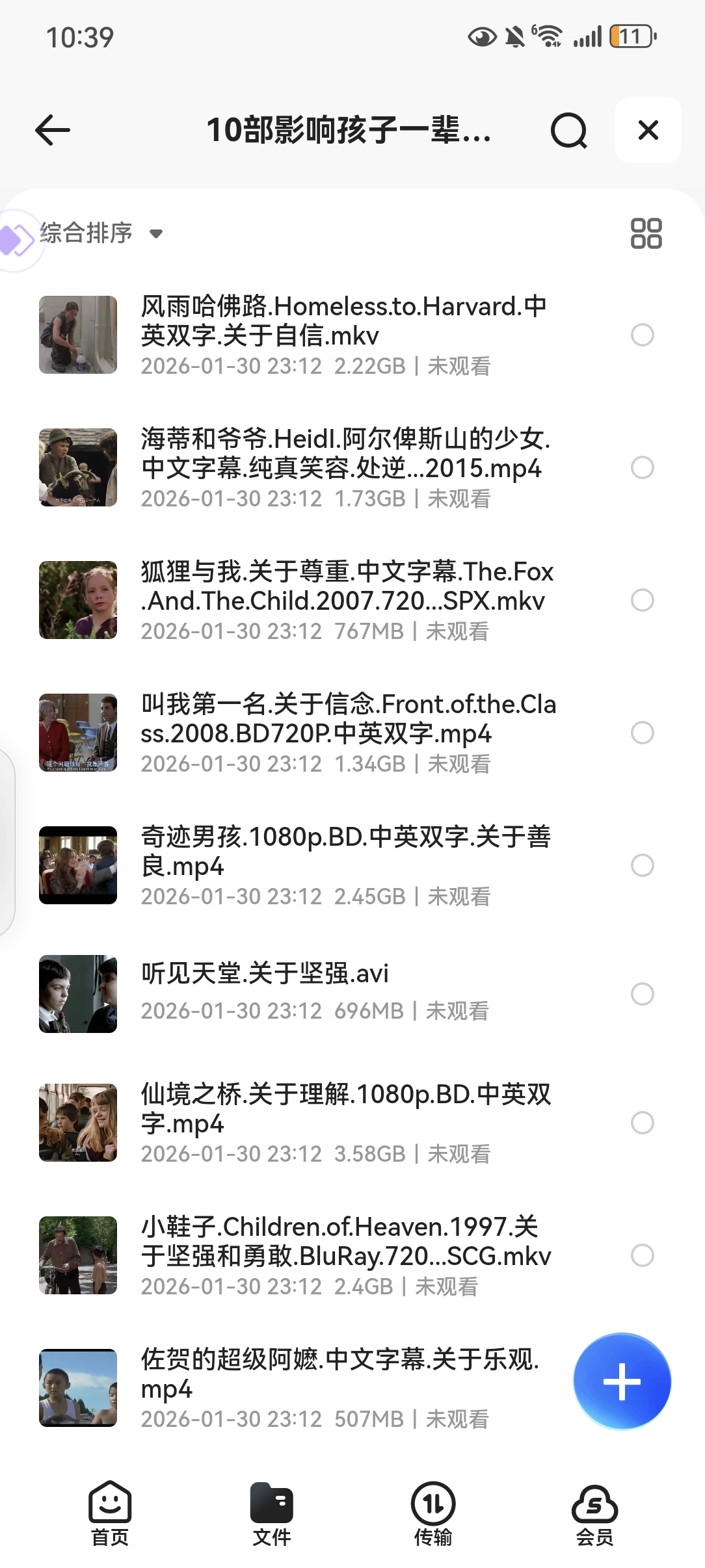Search files in this folder
This screenshot has height=1568, width=705.
[568, 131]
